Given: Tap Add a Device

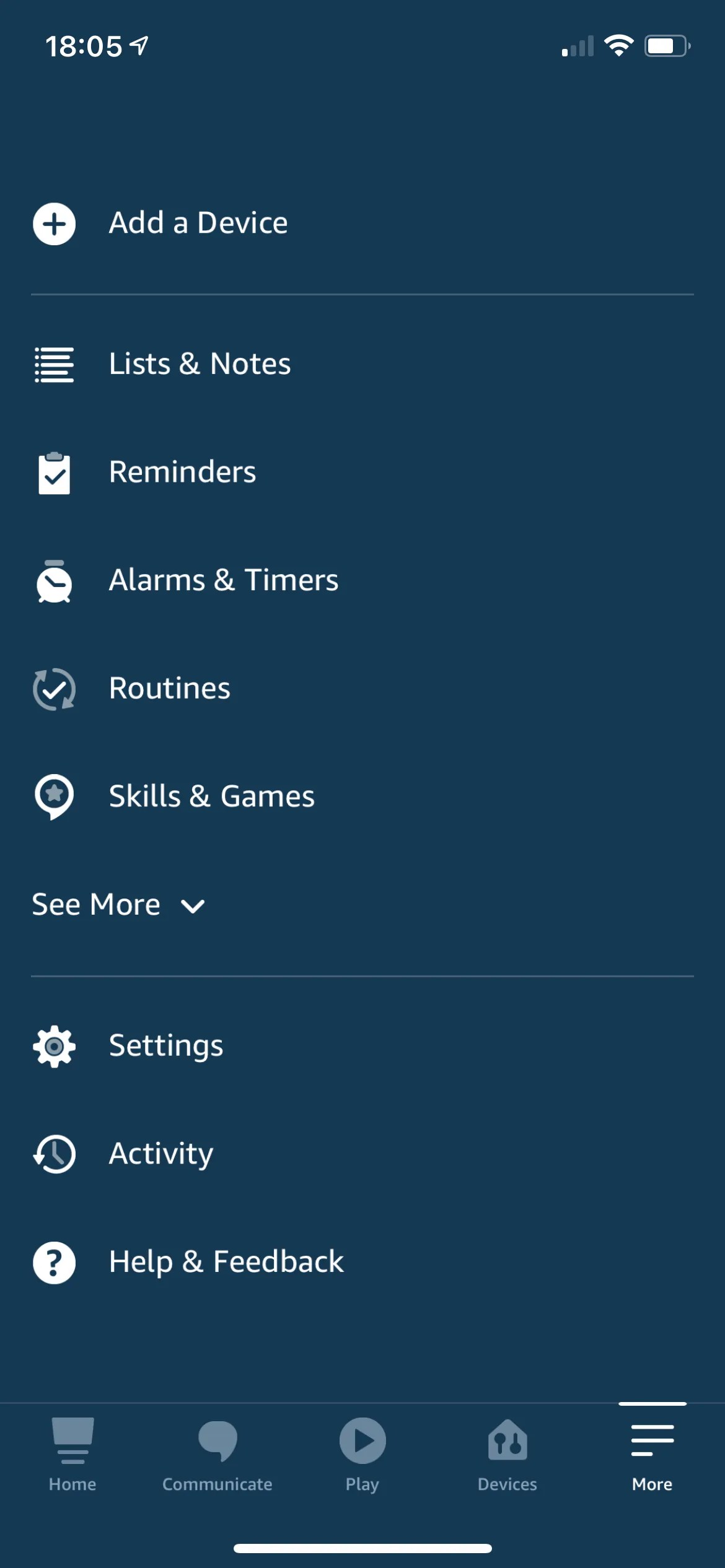Looking at the screenshot, I should tap(198, 223).
